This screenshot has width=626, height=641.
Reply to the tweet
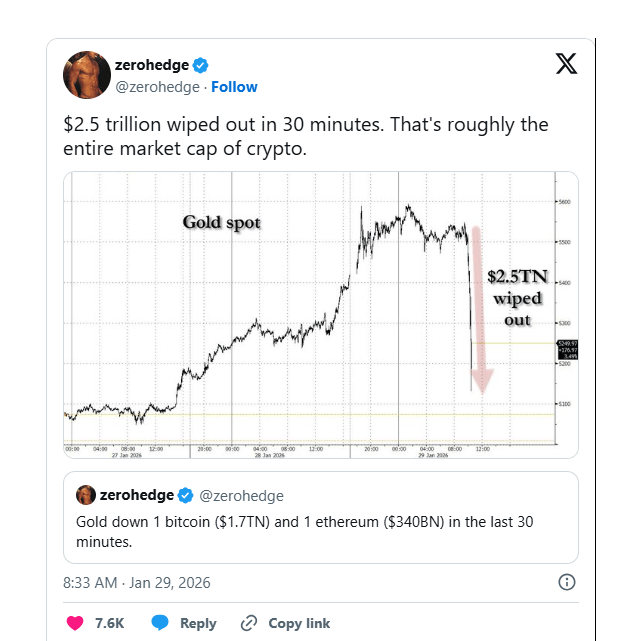point(184,623)
